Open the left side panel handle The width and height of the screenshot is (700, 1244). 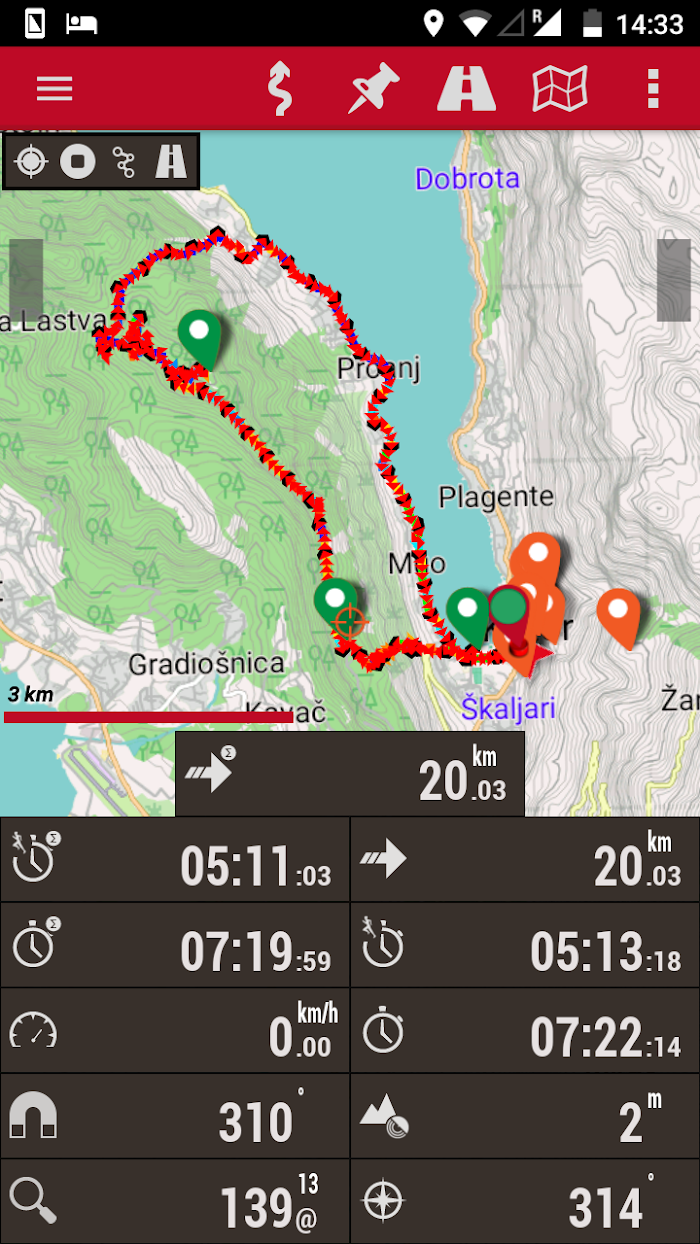26,280
